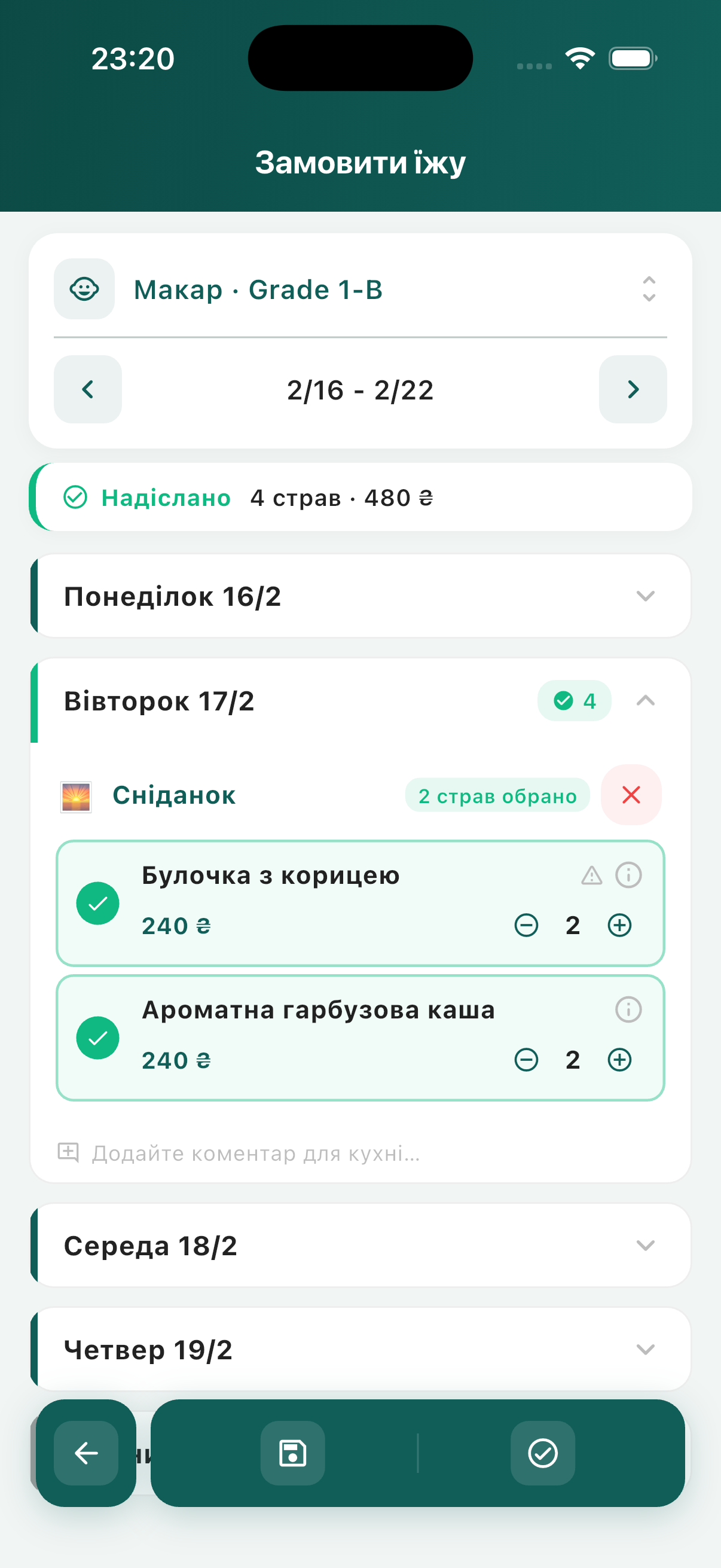Deselect Ароматна гарбузова каша checkmark
The height and width of the screenshot is (1568, 721).
click(98, 1036)
